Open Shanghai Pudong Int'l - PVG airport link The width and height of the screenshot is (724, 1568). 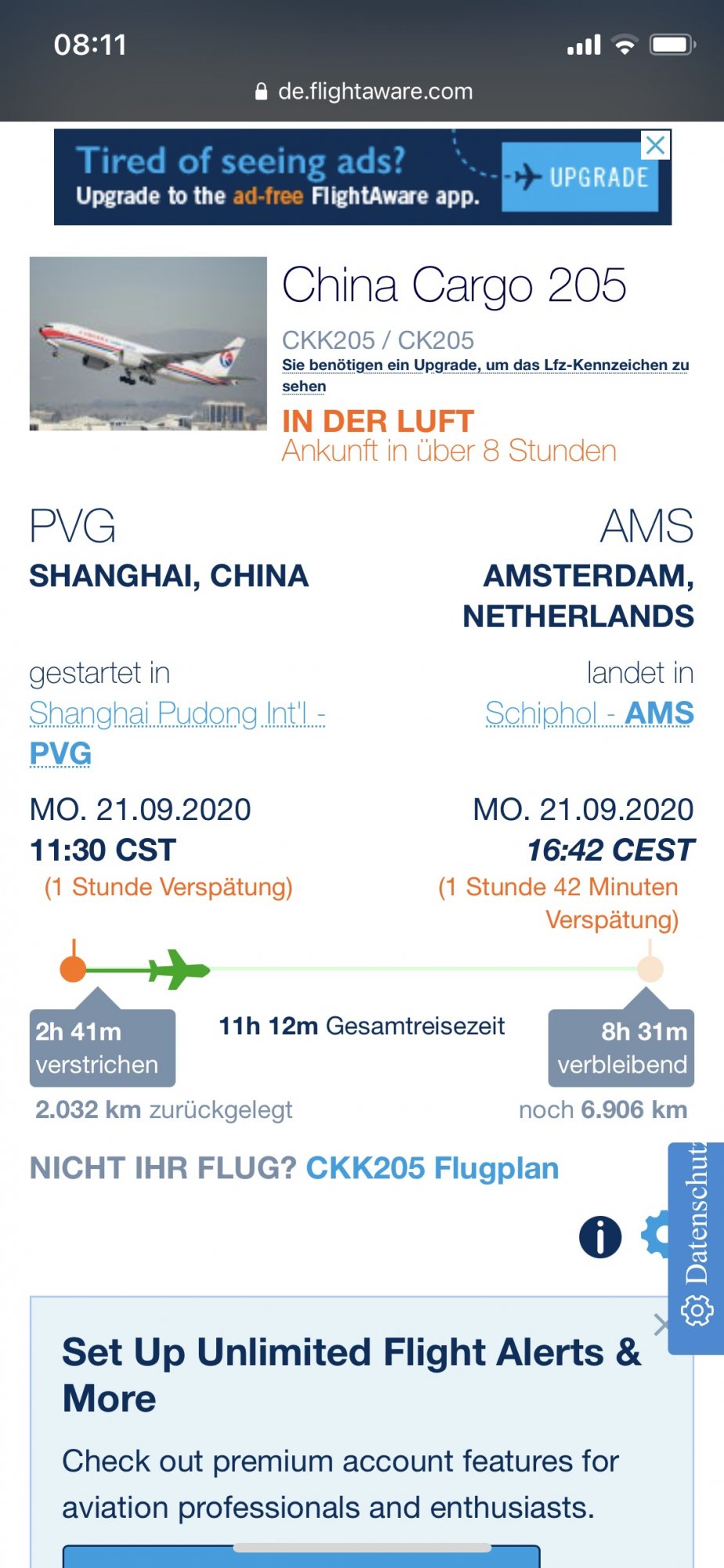click(177, 733)
